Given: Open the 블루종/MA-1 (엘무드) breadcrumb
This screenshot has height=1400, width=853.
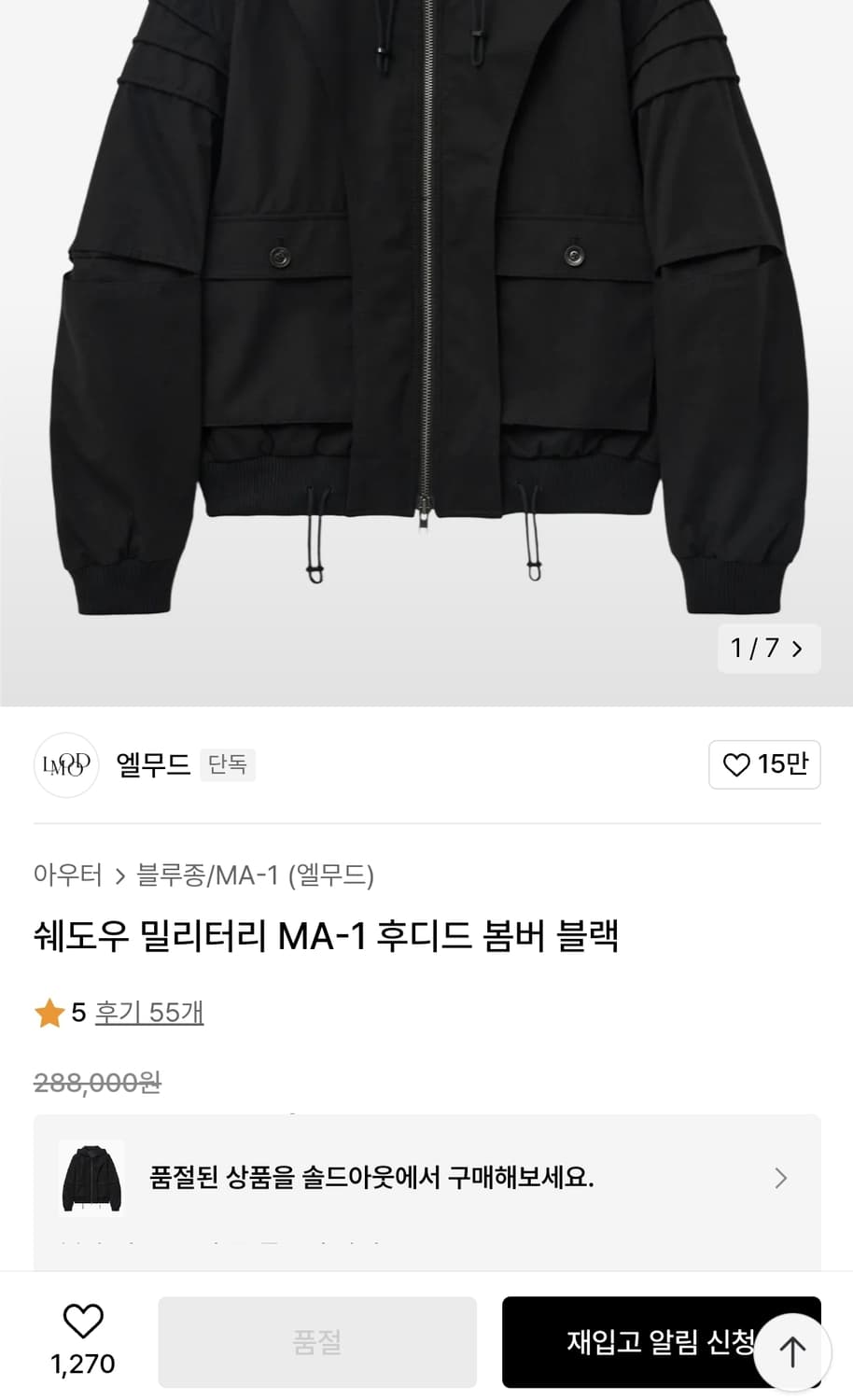Looking at the screenshot, I should pyautogui.click(x=256, y=875).
